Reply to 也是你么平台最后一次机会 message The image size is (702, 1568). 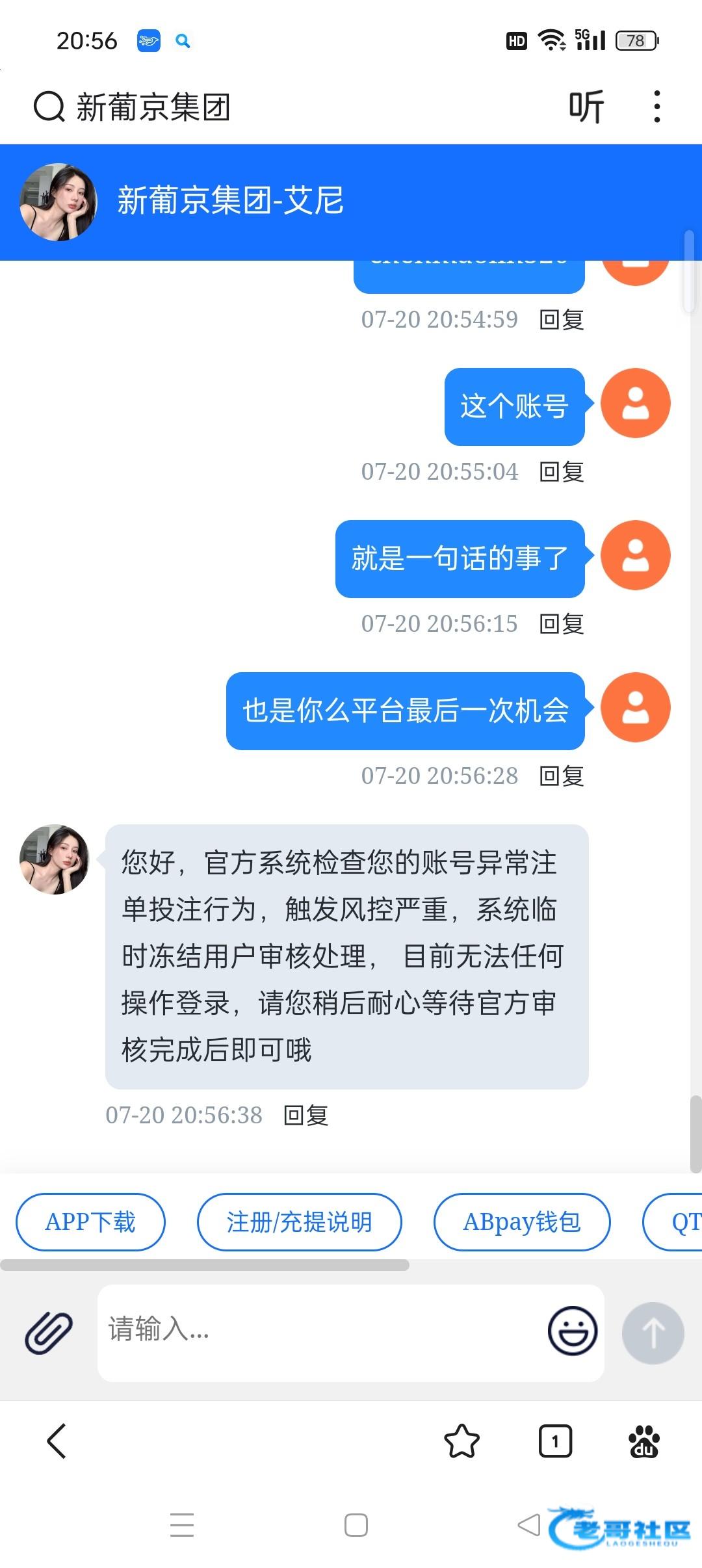562,776
